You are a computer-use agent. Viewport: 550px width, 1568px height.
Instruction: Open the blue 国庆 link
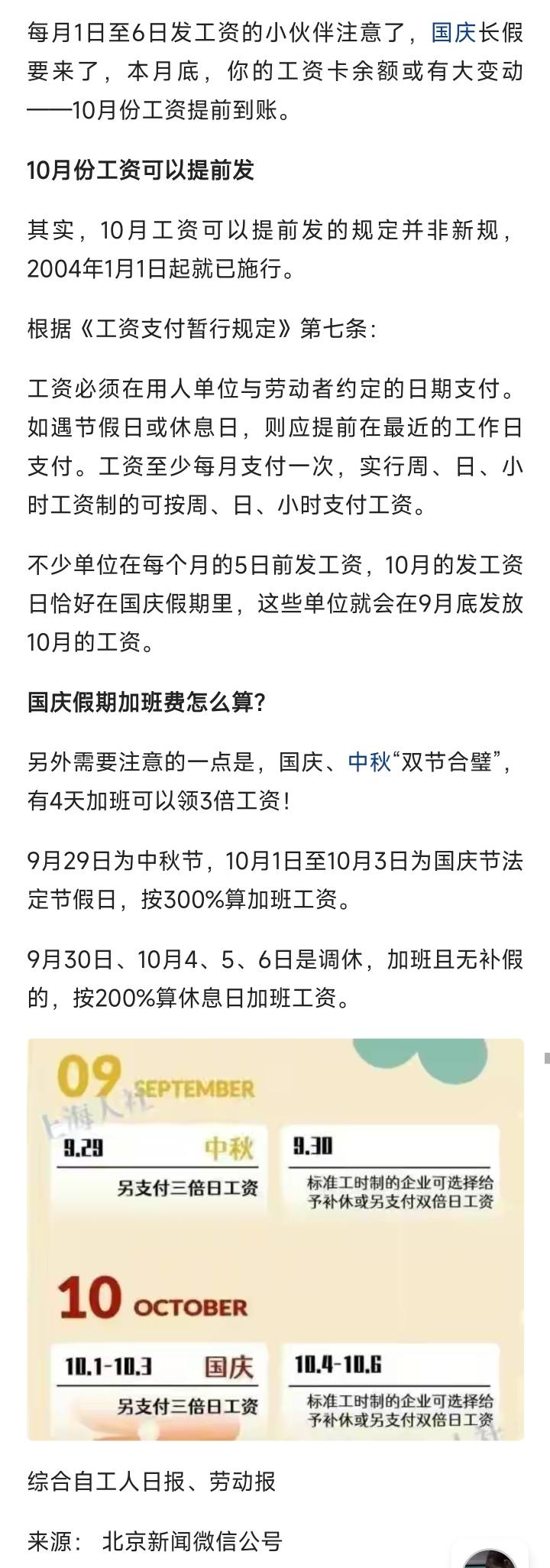tap(453, 32)
